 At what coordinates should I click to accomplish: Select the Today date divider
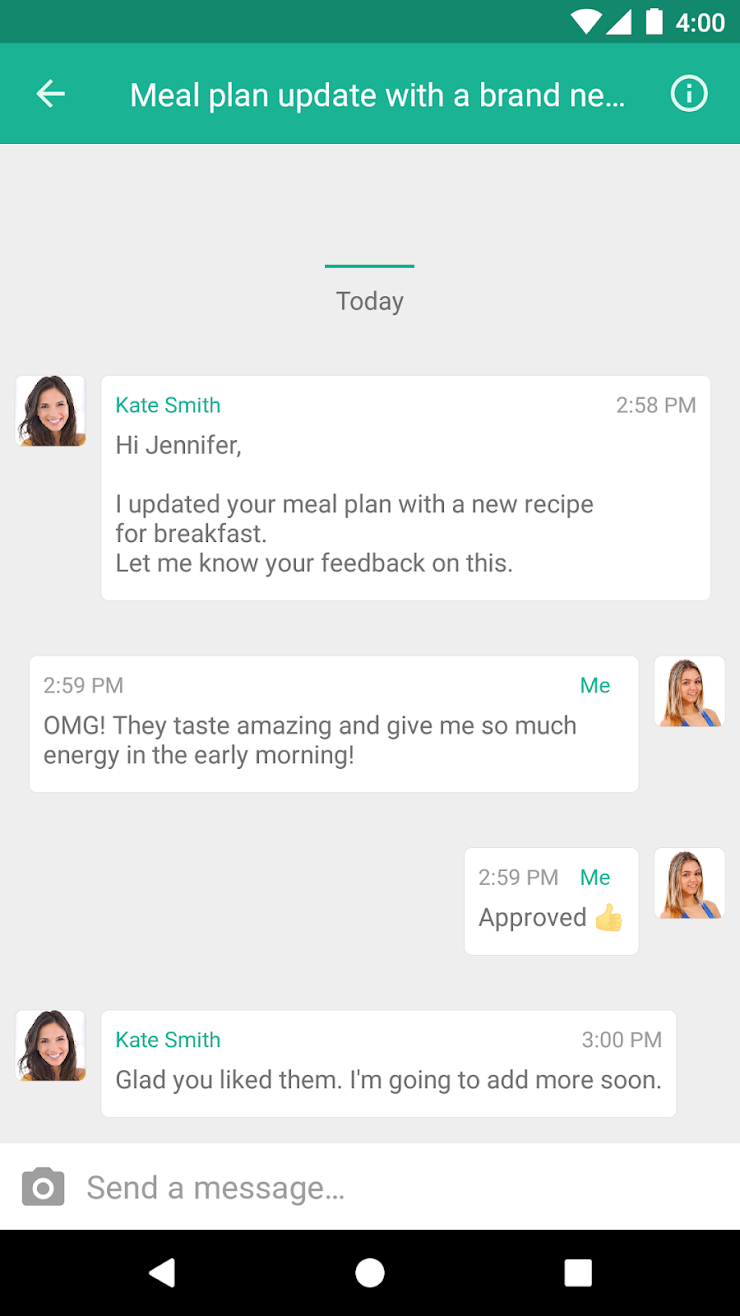tap(369, 301)
